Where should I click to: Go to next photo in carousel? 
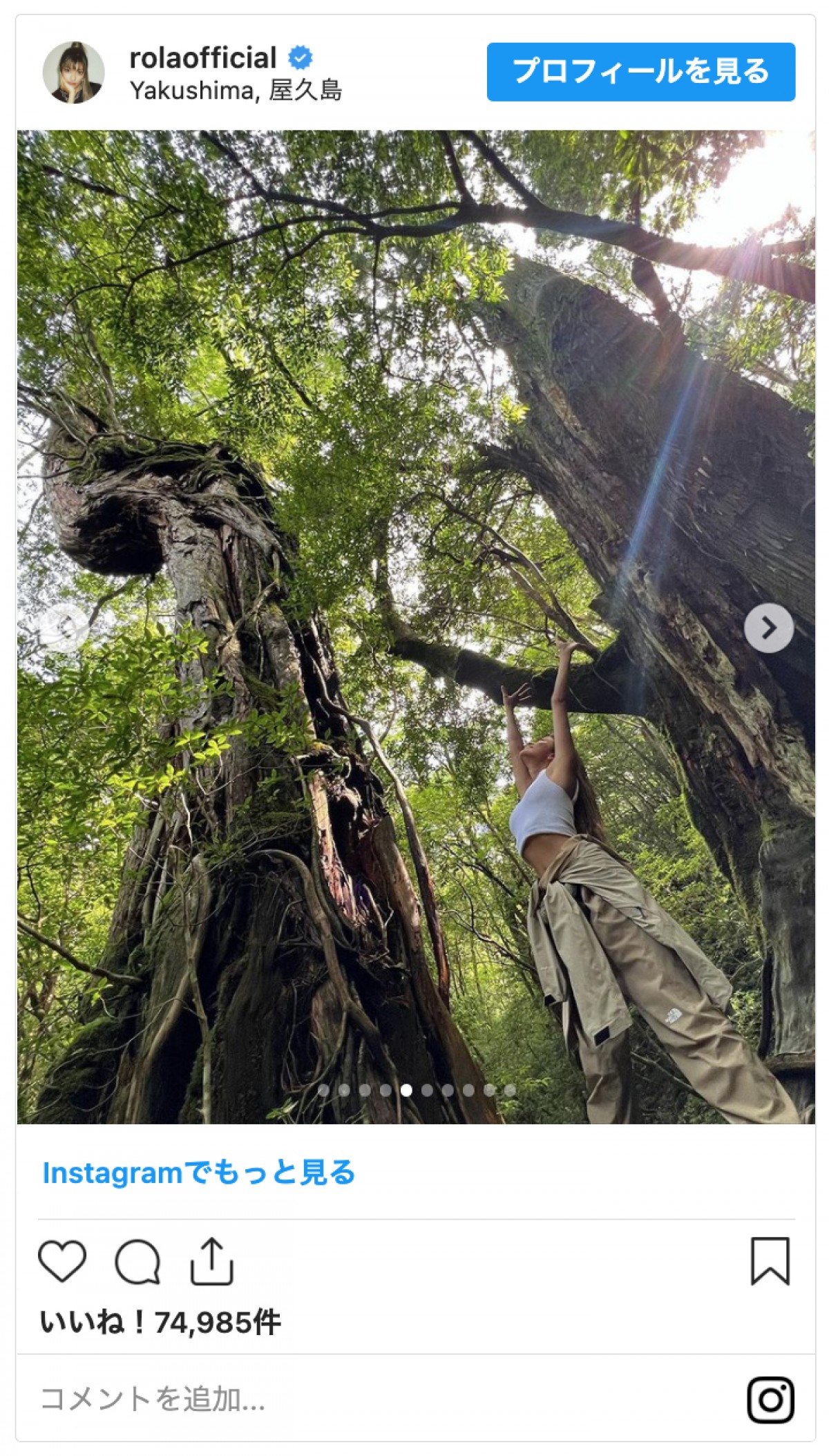point(768,627)
